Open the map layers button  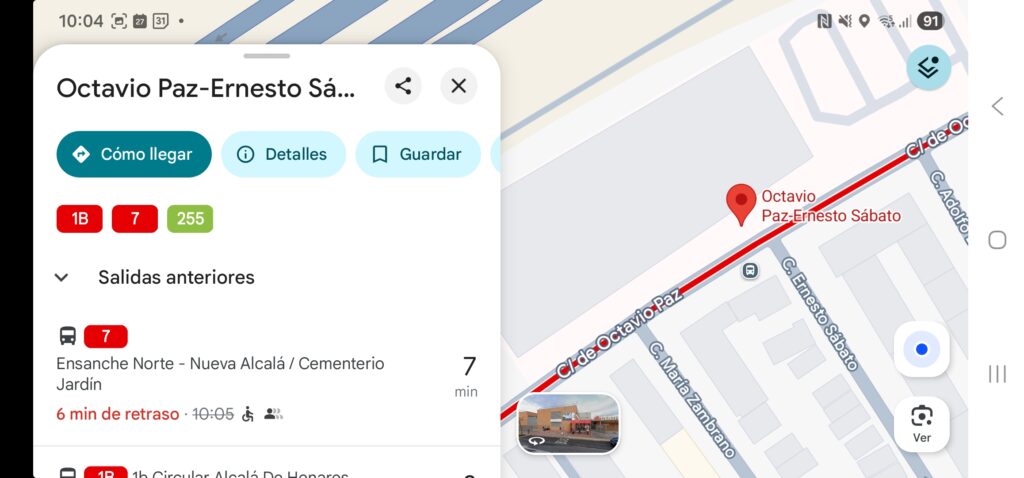(x=929, y=68)
